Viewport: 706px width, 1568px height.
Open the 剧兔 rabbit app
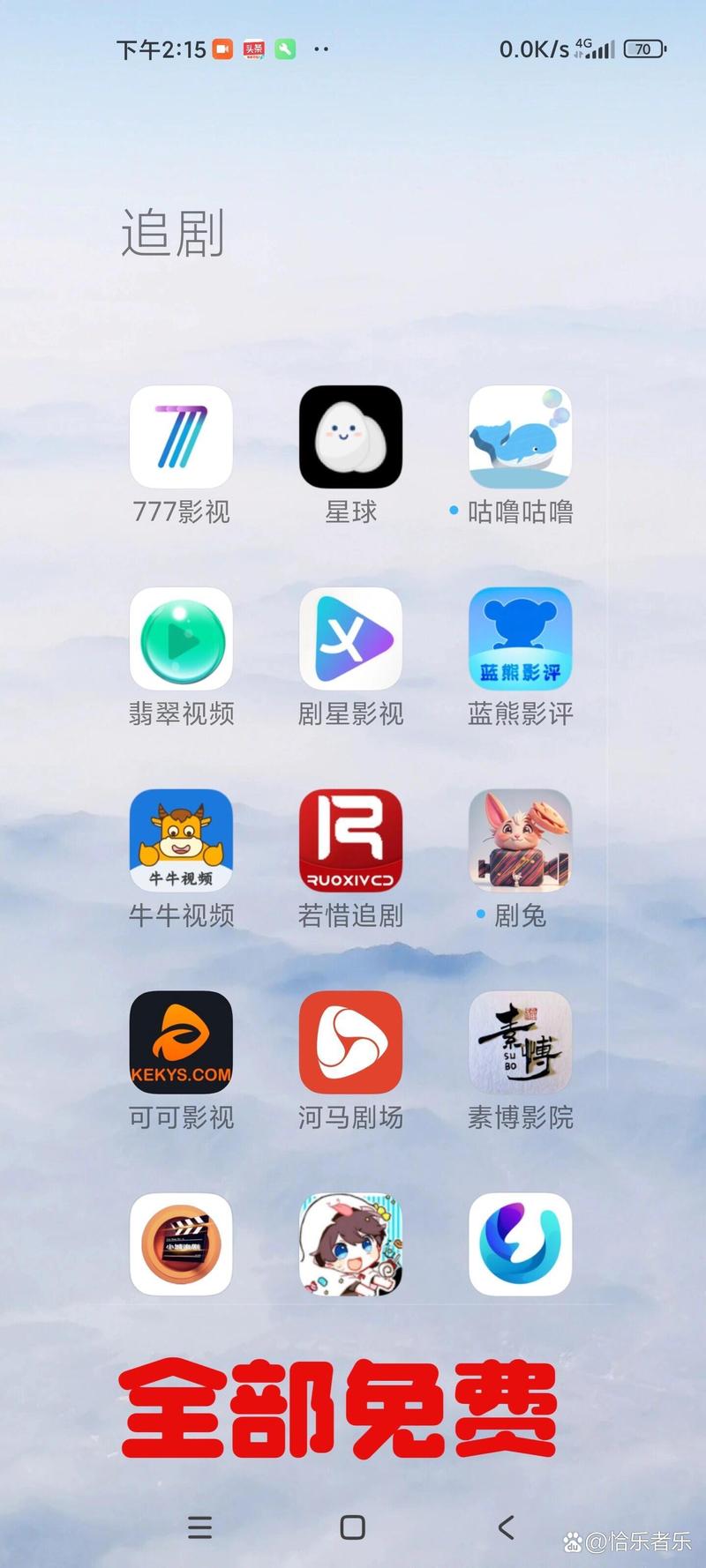(x=520, y=840)
